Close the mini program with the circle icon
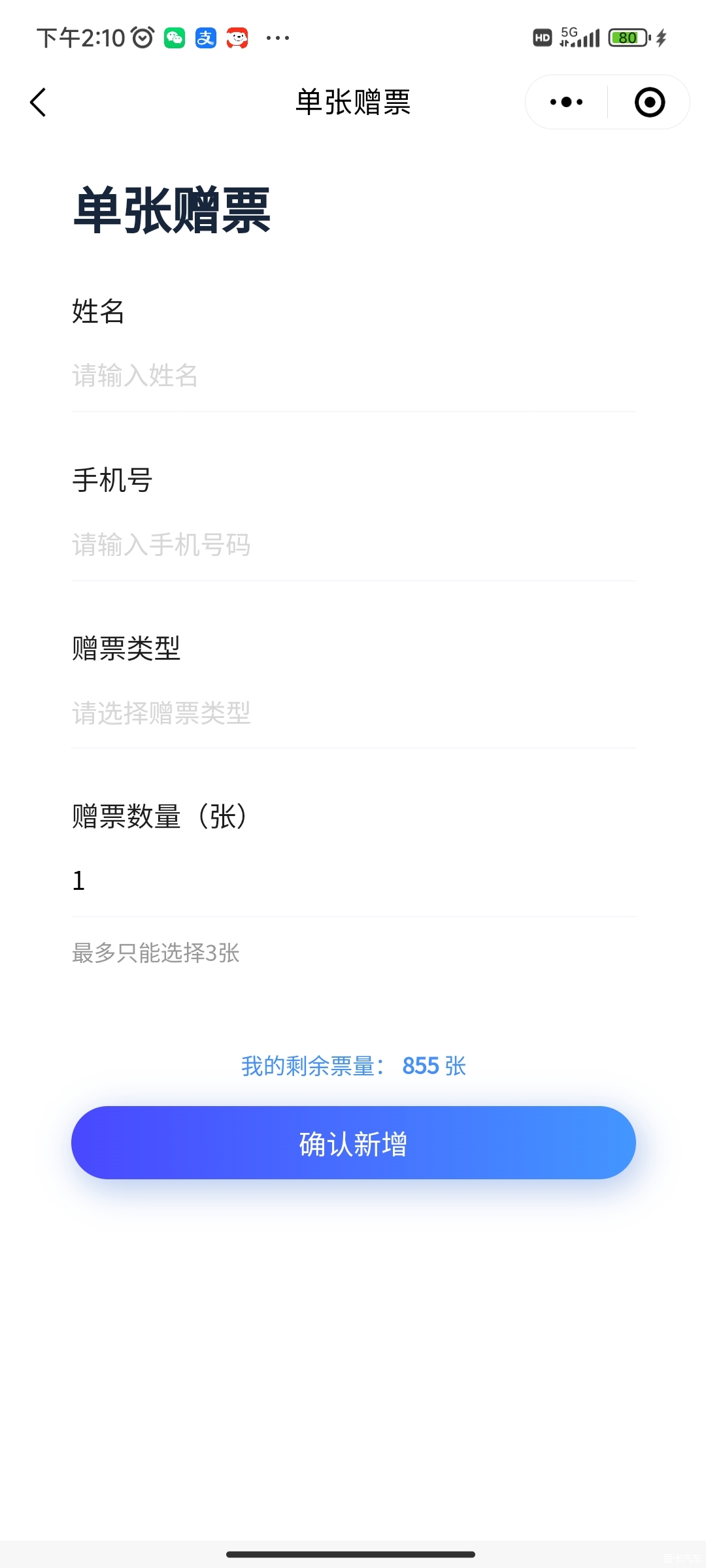 coord(650,103)
